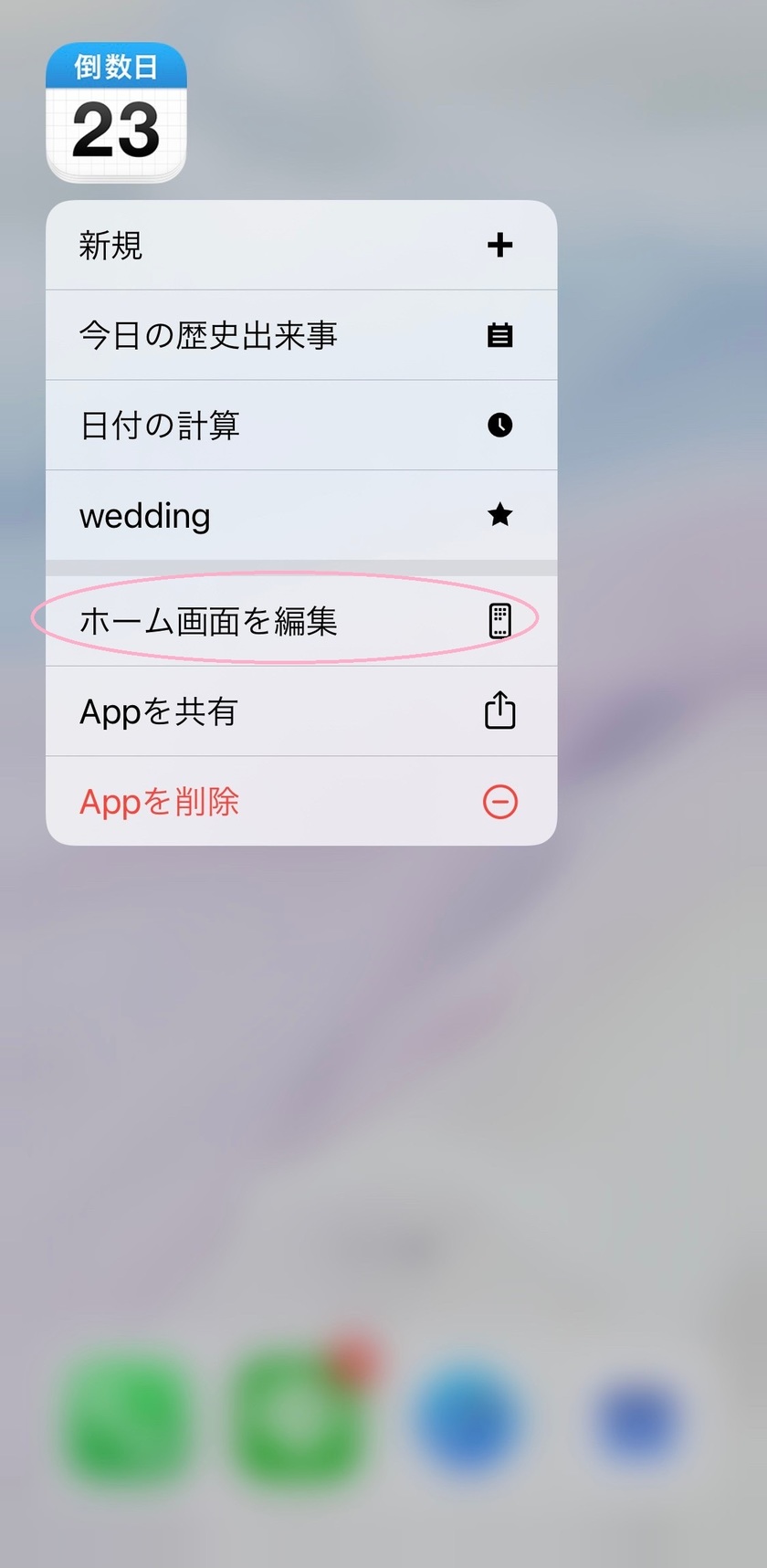Share the app via Appを共有

click(301, 711)
